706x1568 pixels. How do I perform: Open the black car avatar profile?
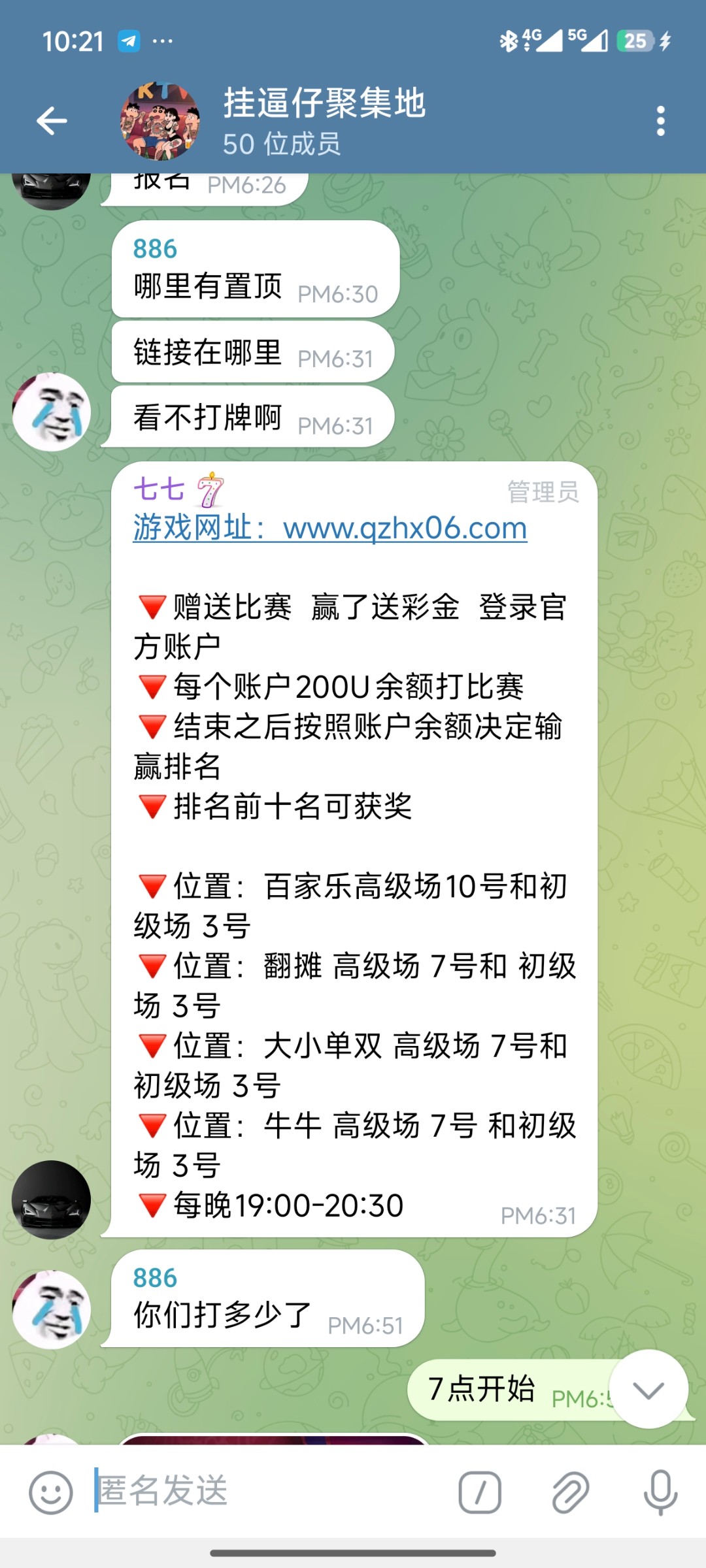click(52, 1200)
